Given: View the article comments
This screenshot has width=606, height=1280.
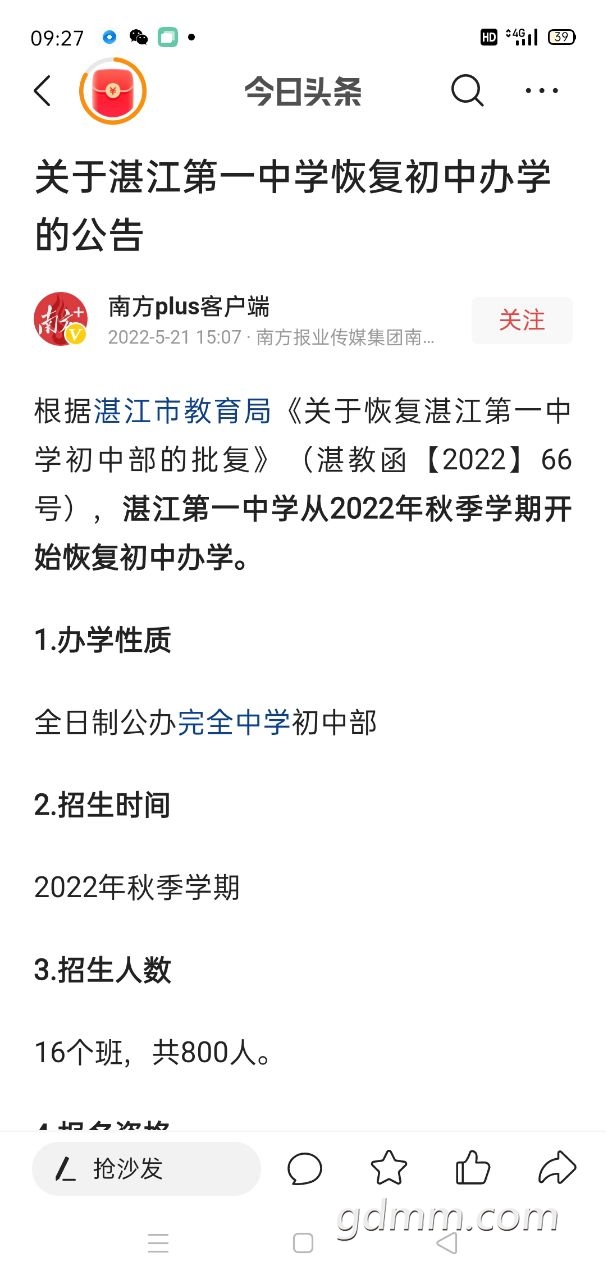Looking at the screenshot, I should pyautogui.click(x=305, y=1168).
